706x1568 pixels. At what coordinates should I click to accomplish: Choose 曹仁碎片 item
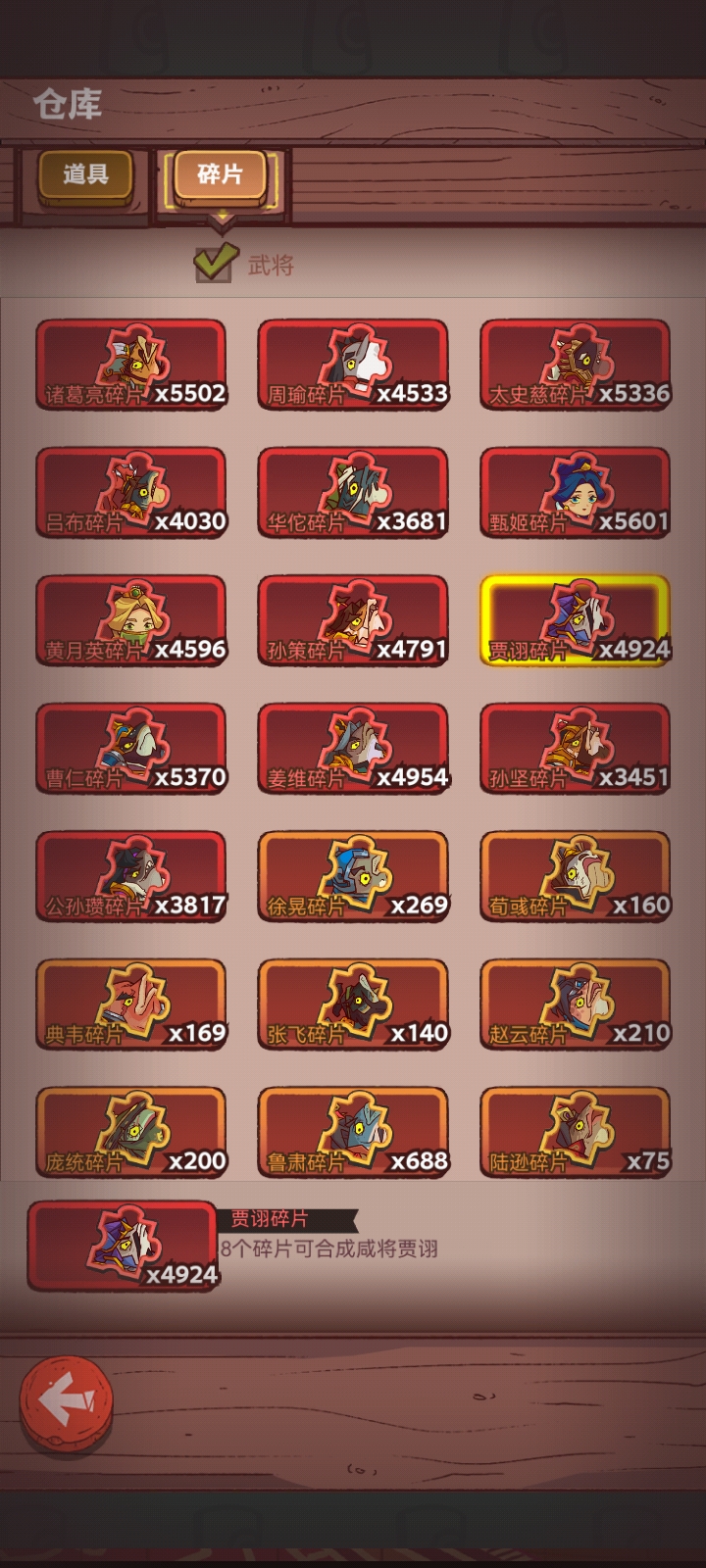pos(131,749)
